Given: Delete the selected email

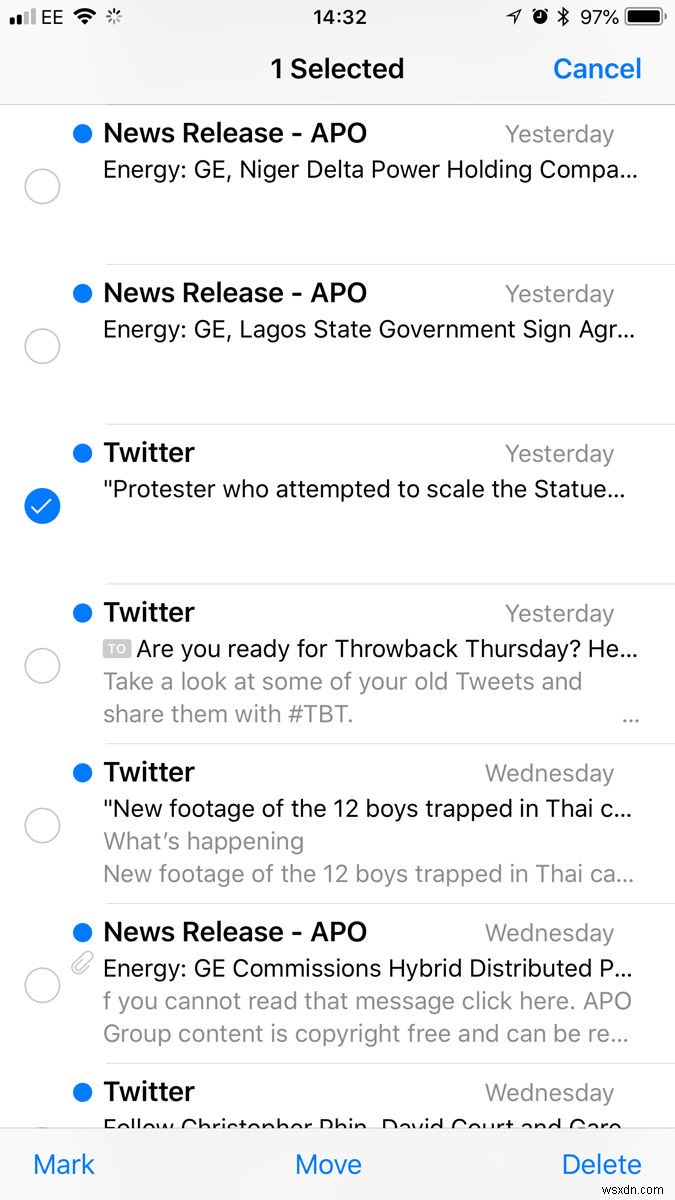Looking at the screenshot, I should pyautogui.click(x=601, y=1164).
